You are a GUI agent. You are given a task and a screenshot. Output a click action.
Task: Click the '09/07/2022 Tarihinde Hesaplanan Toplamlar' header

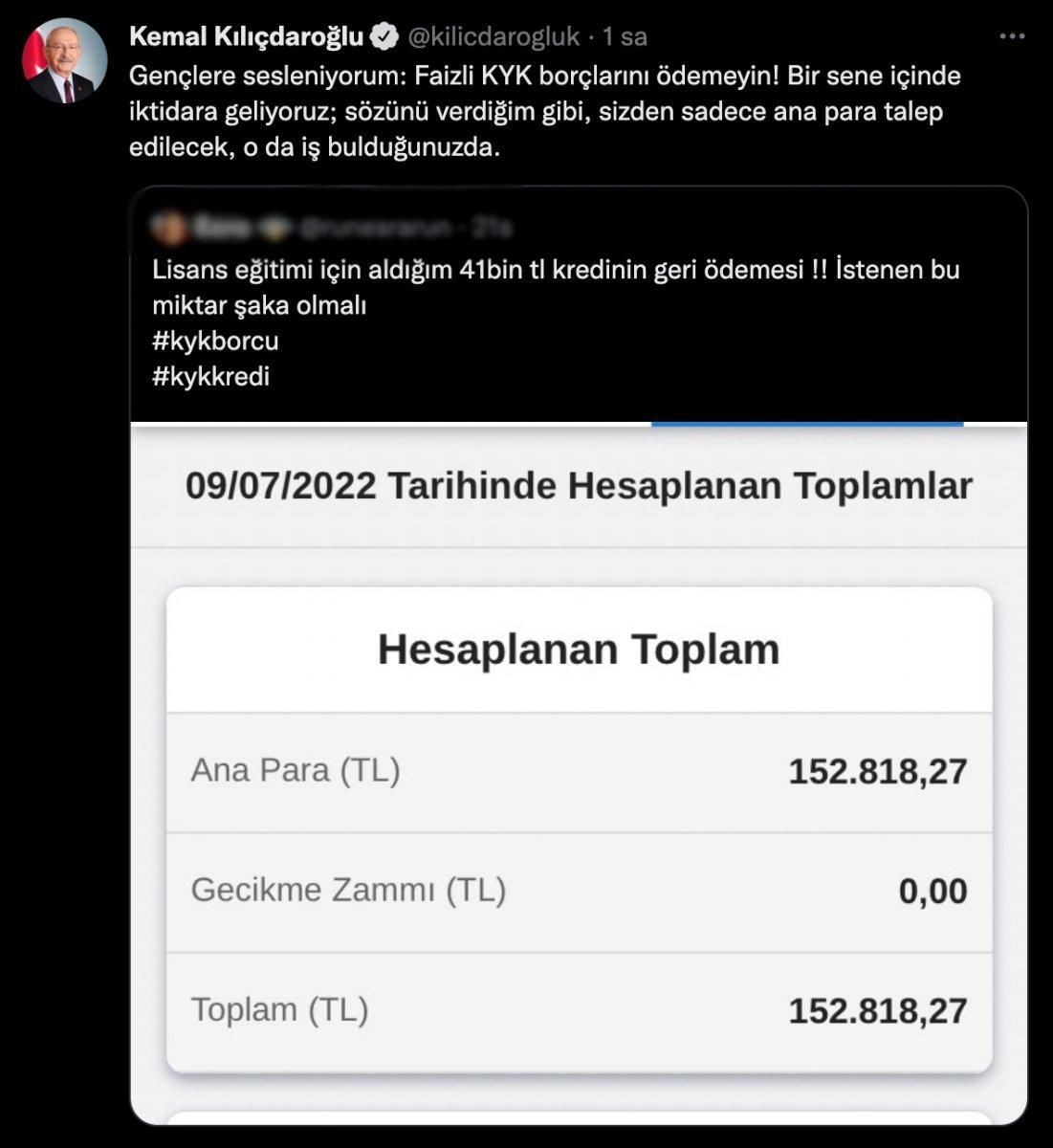(578, 487)
